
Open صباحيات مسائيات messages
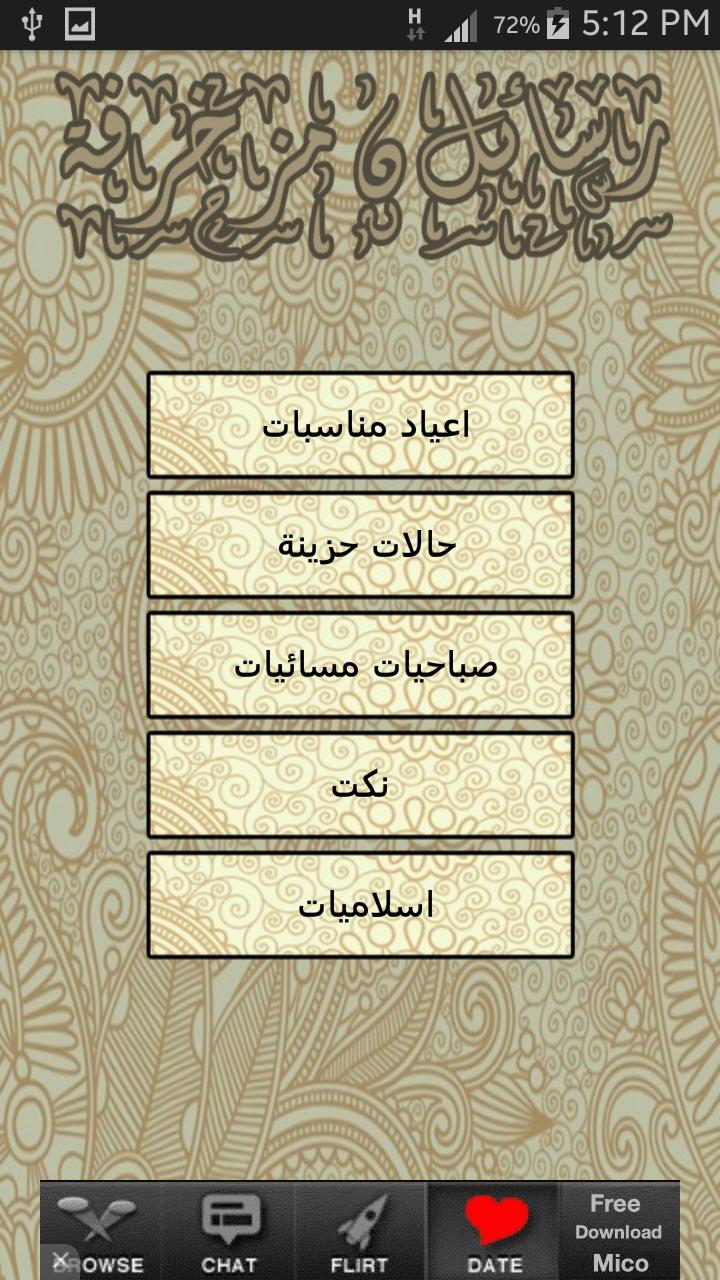click(x=360, y=665)
